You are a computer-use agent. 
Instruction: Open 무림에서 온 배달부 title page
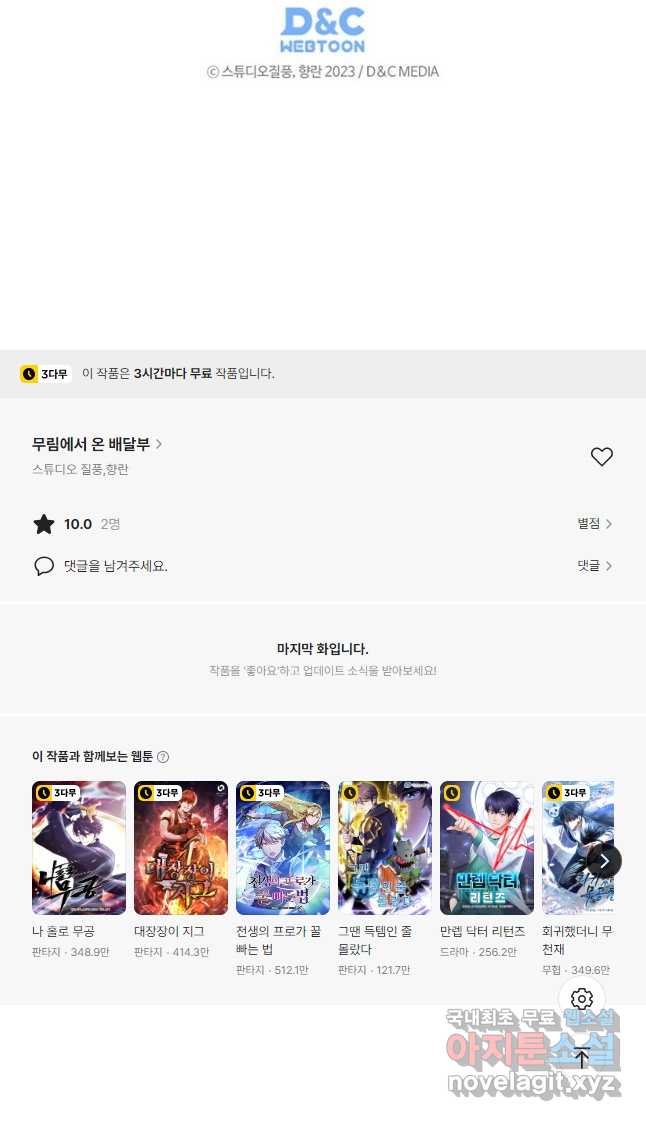[97, 444]
